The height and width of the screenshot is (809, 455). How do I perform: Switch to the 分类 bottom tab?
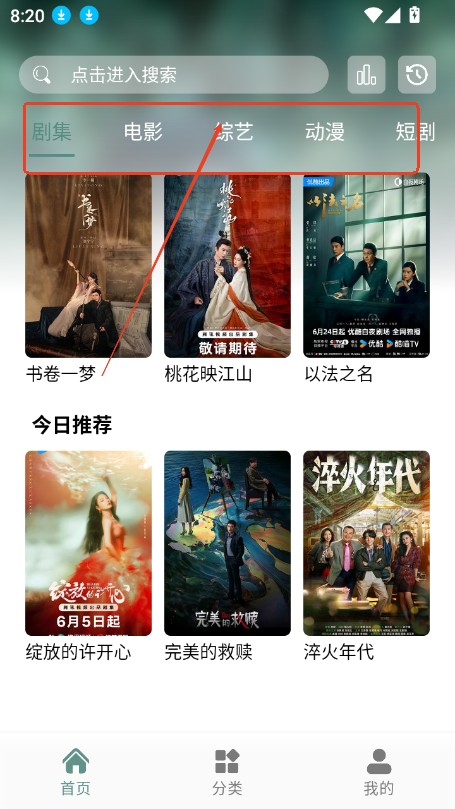click(228, 772)
